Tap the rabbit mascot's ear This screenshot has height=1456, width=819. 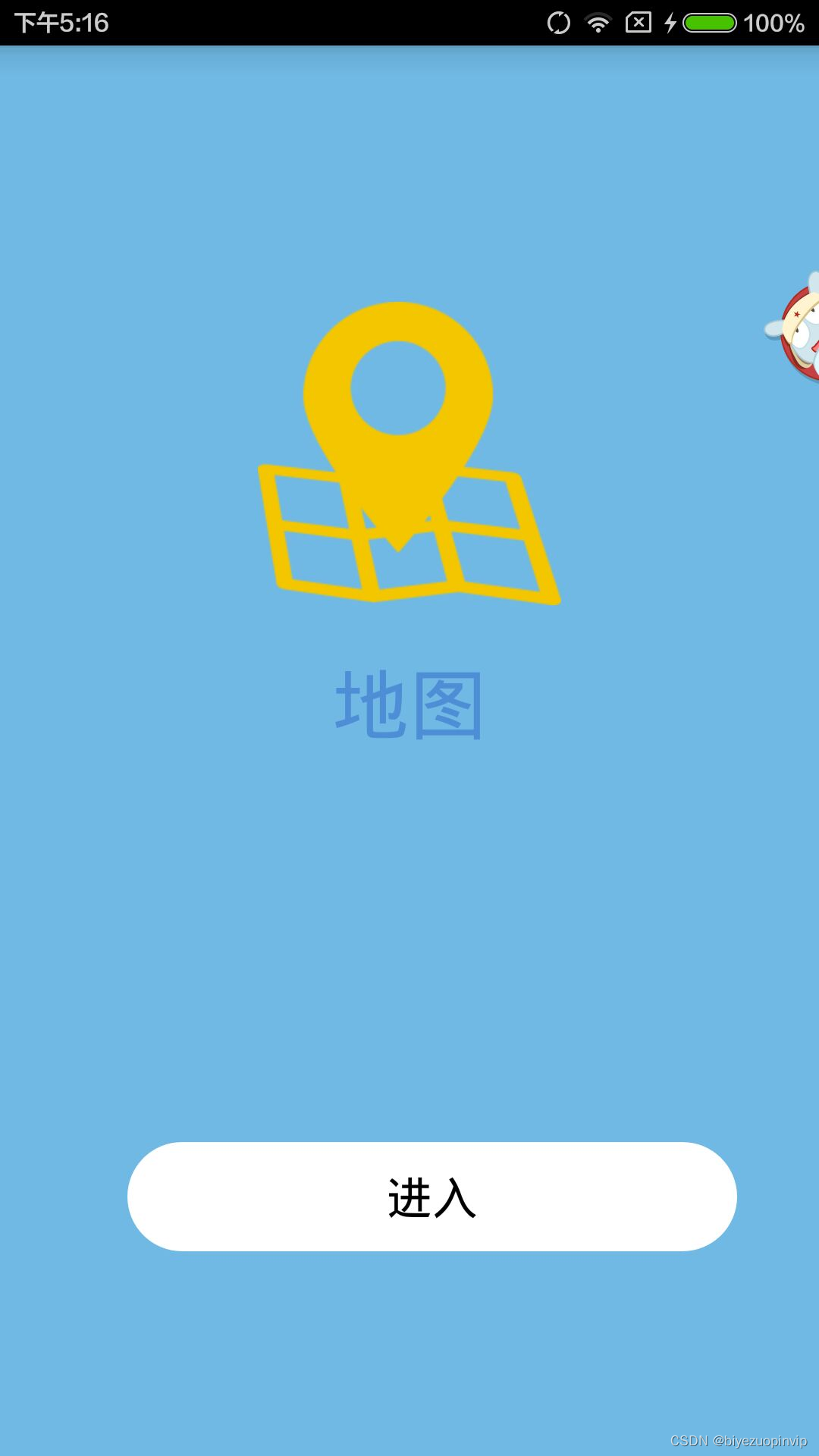[774, 330]
